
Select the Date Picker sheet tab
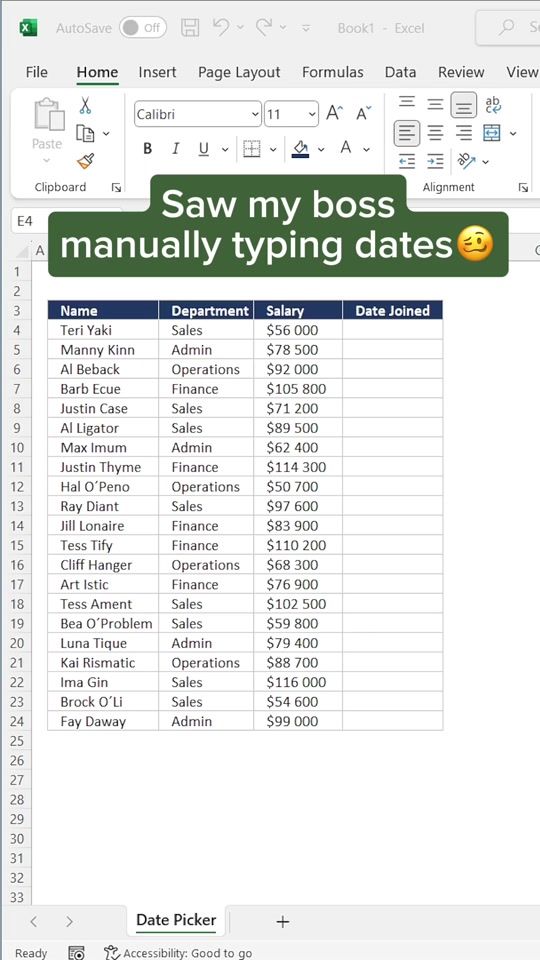[176, 920]
